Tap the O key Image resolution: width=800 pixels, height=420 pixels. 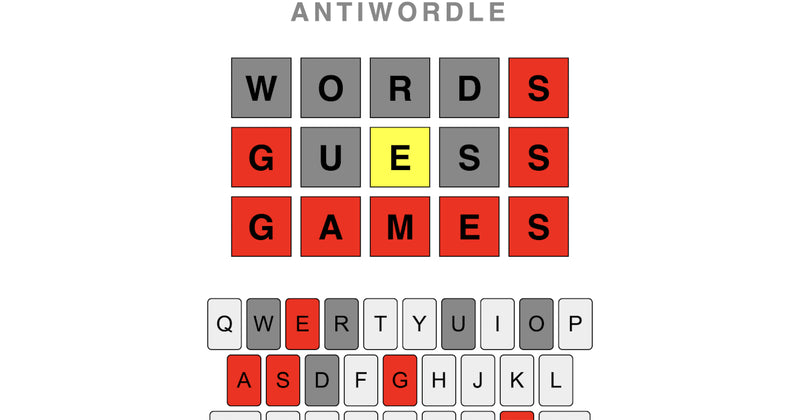pos(537,324)
